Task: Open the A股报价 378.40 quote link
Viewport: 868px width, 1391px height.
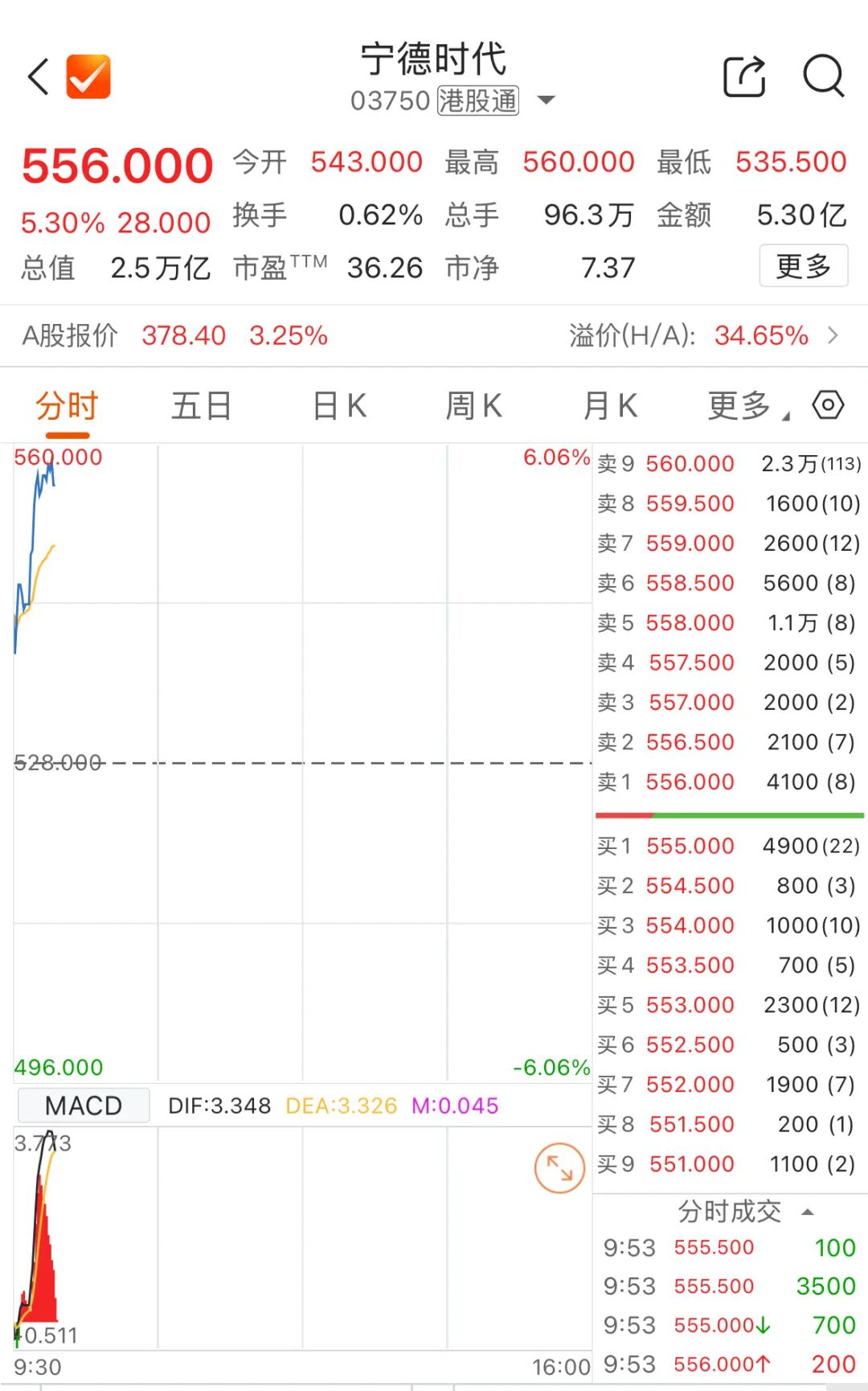Action: pyautogui.click(x=183, y=335)
